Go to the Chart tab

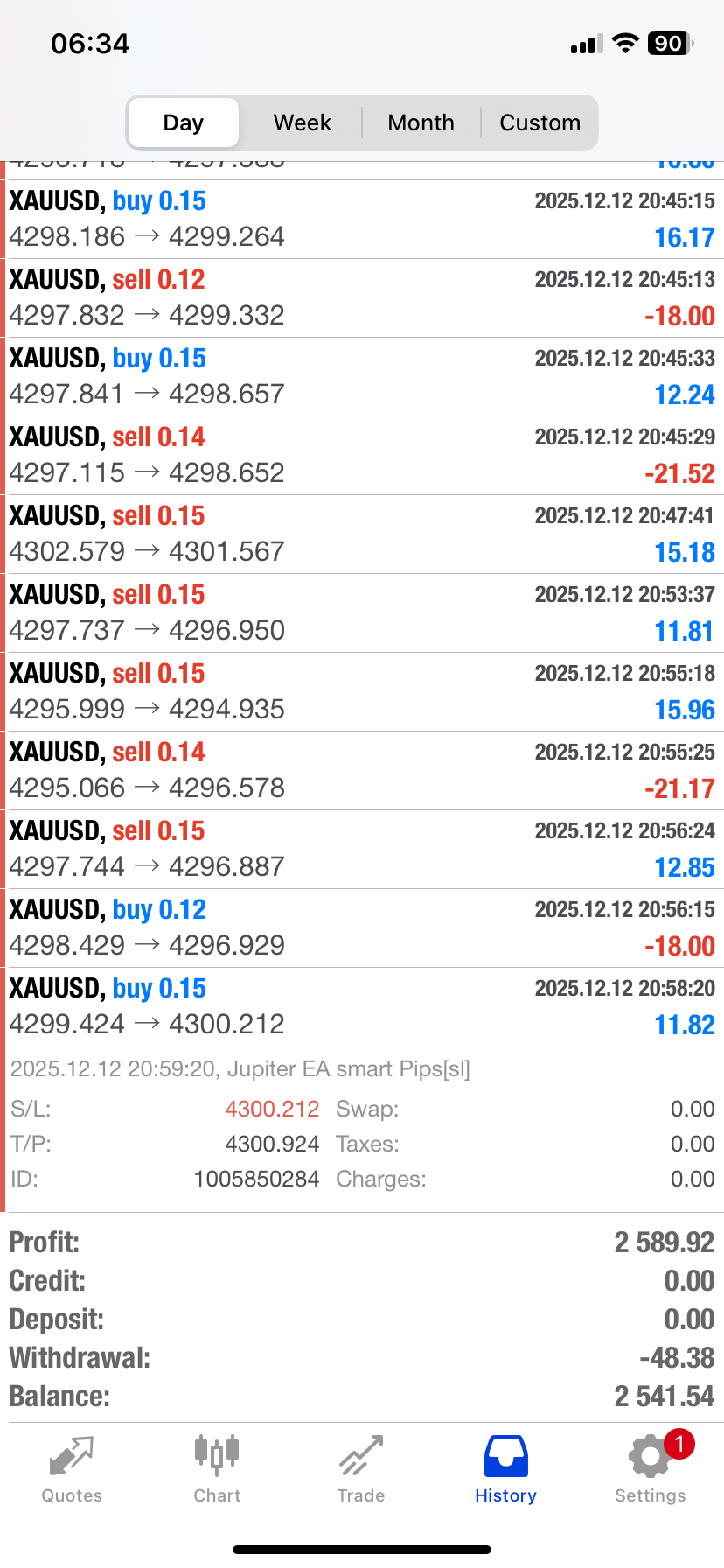tap(217, 1470)
